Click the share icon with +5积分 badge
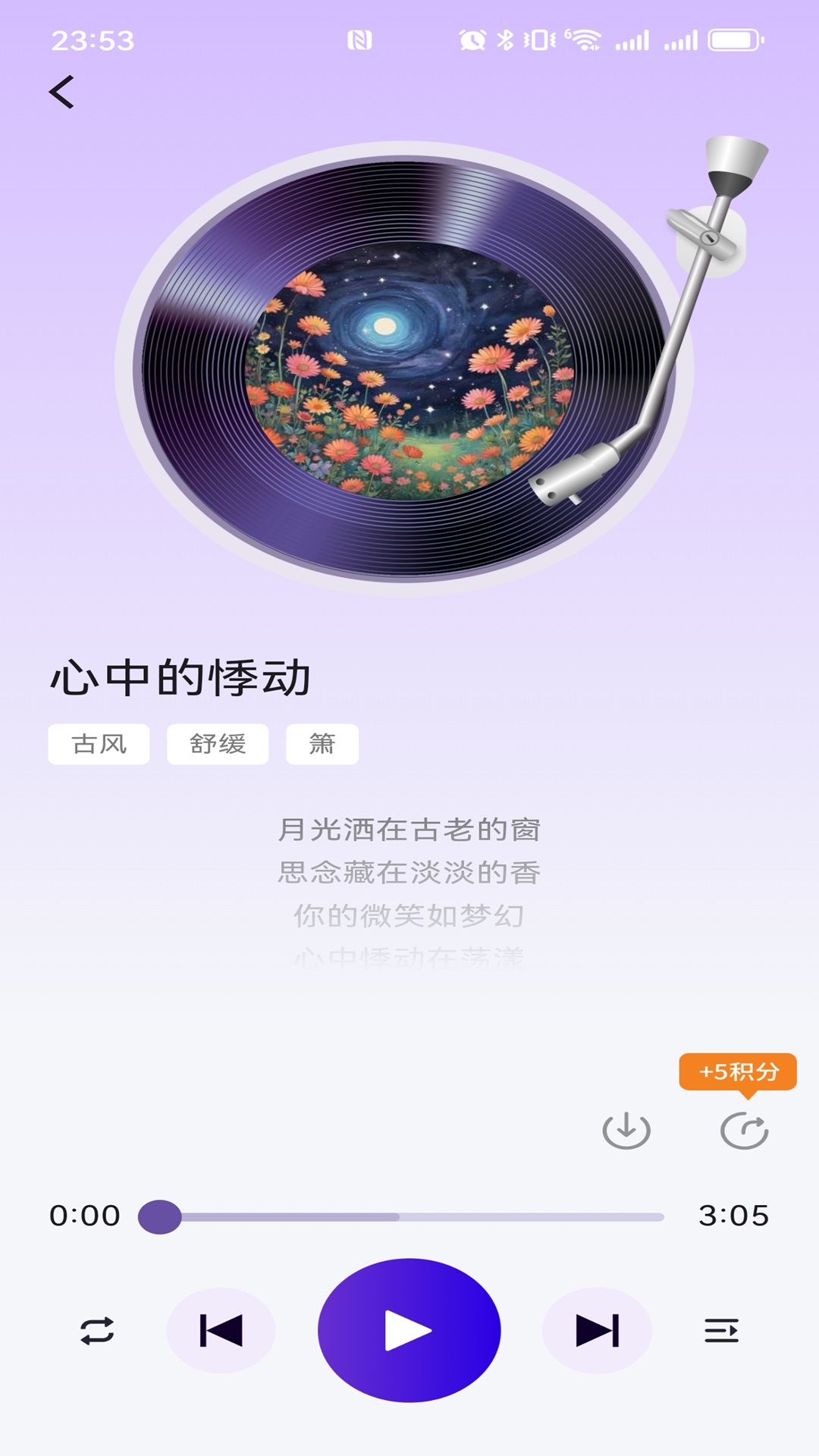Viewport: 819px width, 1456px height. 745,1130
